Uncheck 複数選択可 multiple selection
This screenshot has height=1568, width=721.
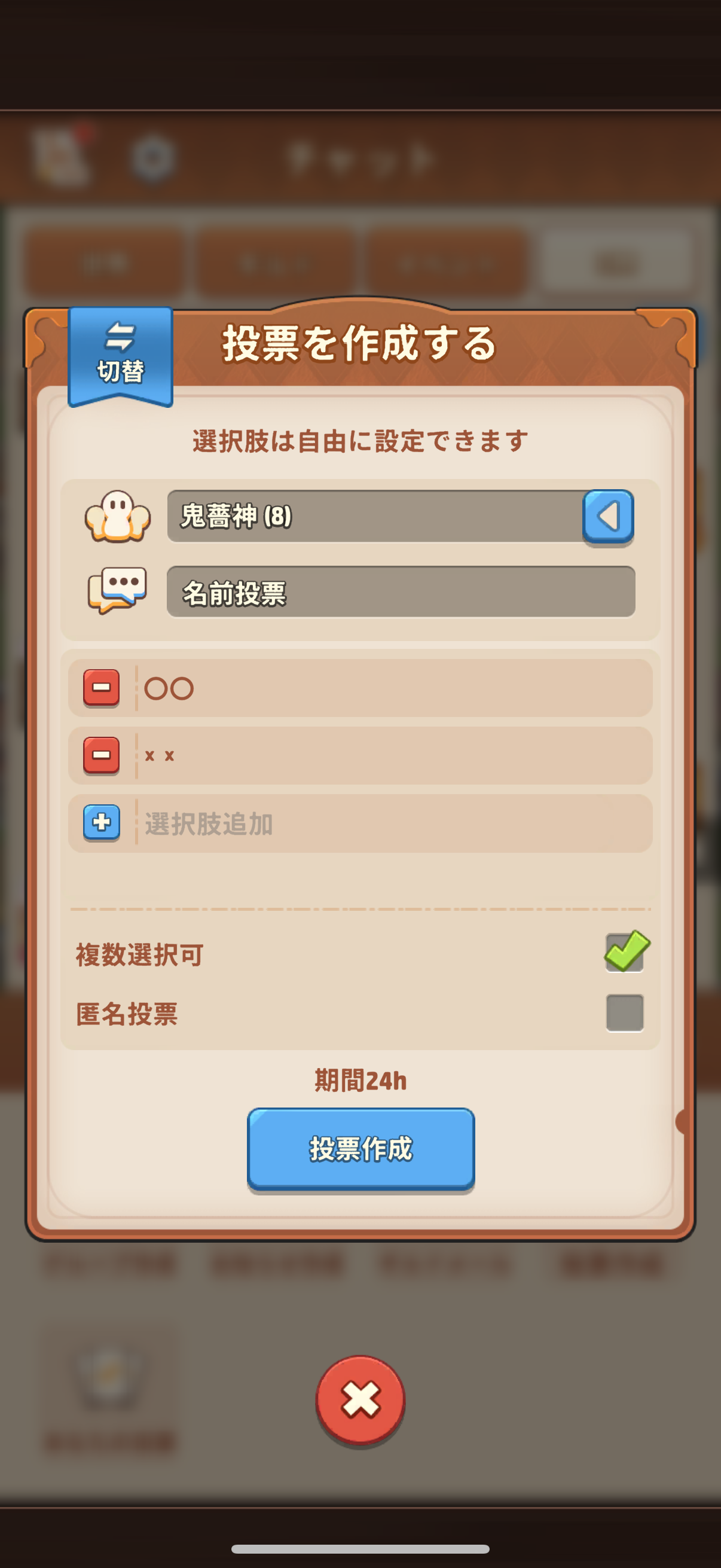pos(625,953)
